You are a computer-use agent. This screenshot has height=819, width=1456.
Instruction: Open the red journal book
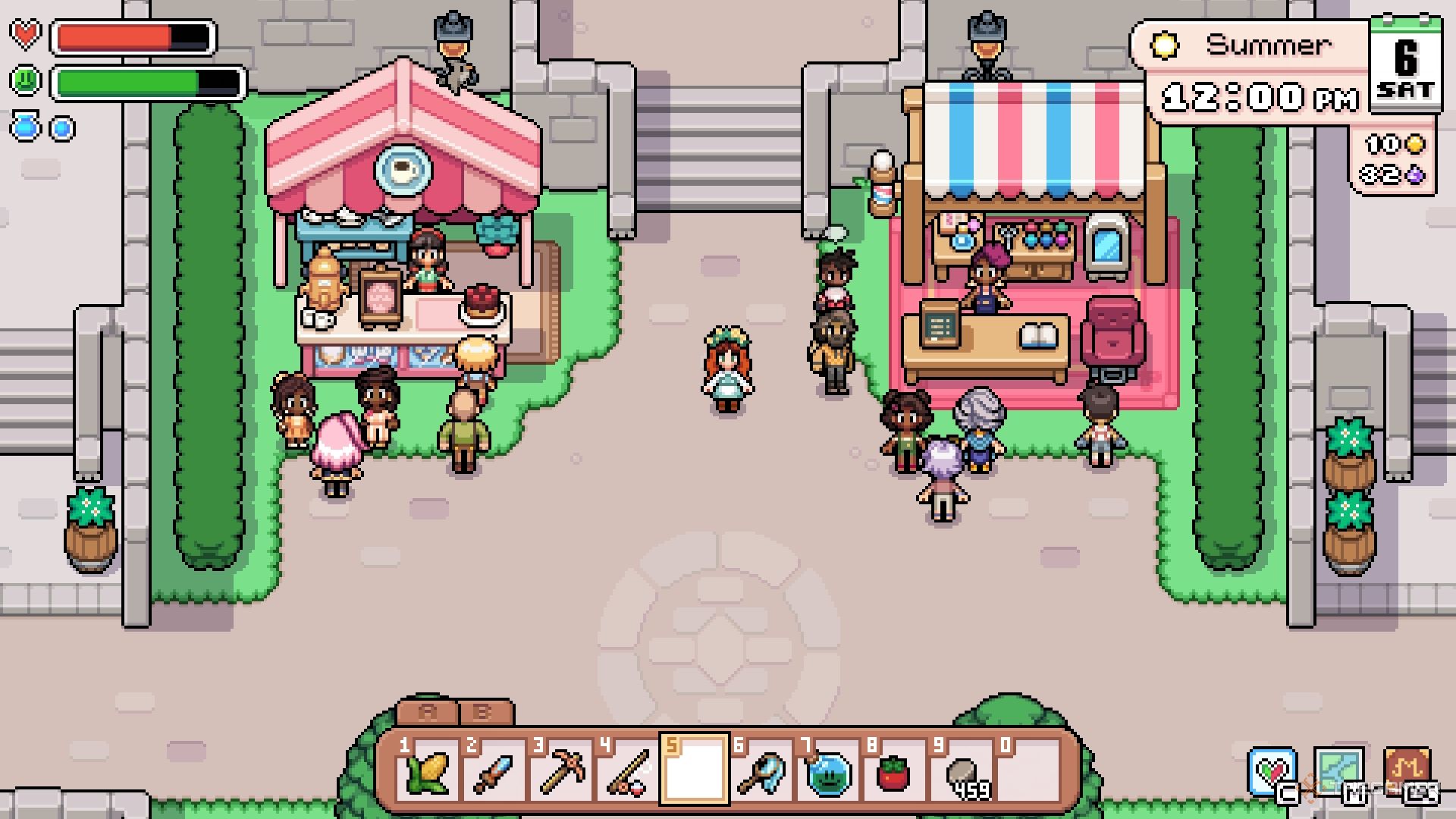(x=1407, y=772)
